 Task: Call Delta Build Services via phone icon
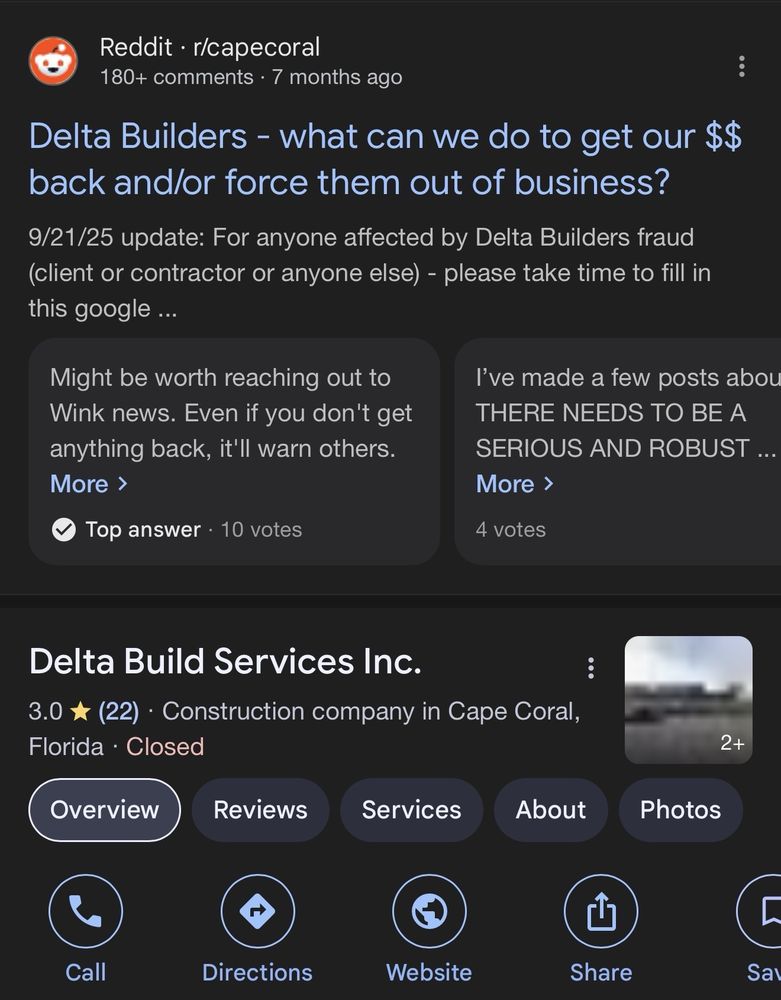[x=86, y=911]
